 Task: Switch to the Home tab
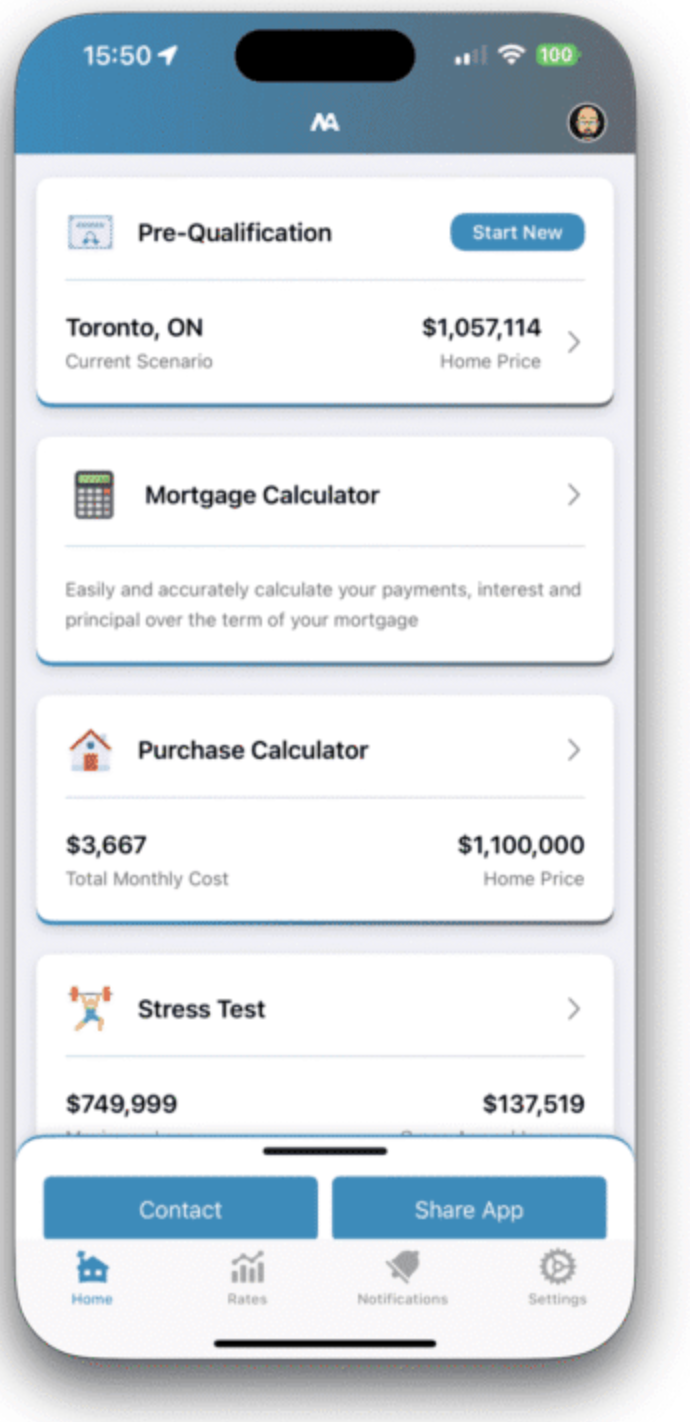[x=92, y=1278]
